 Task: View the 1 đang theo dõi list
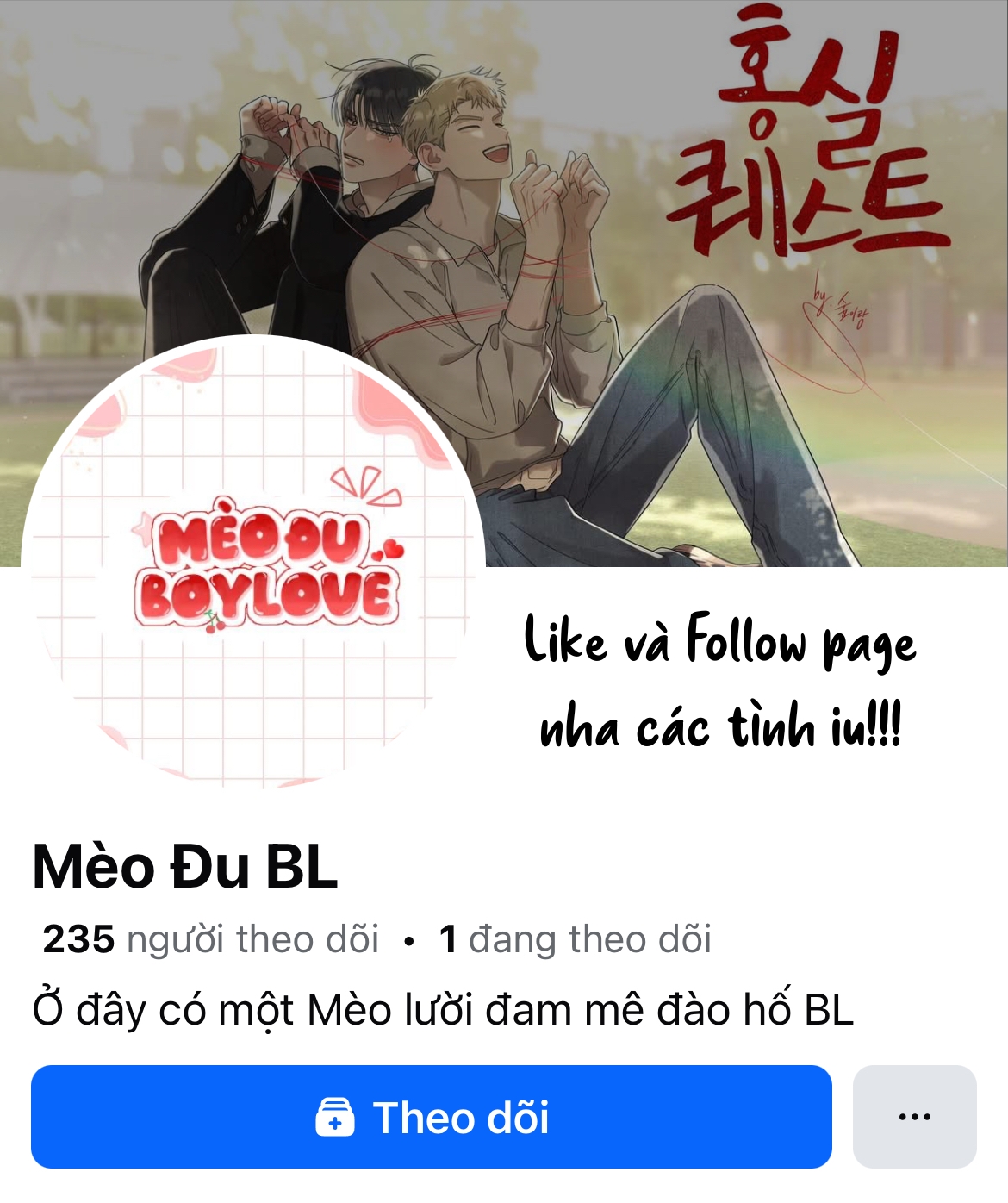click(576, 939)
